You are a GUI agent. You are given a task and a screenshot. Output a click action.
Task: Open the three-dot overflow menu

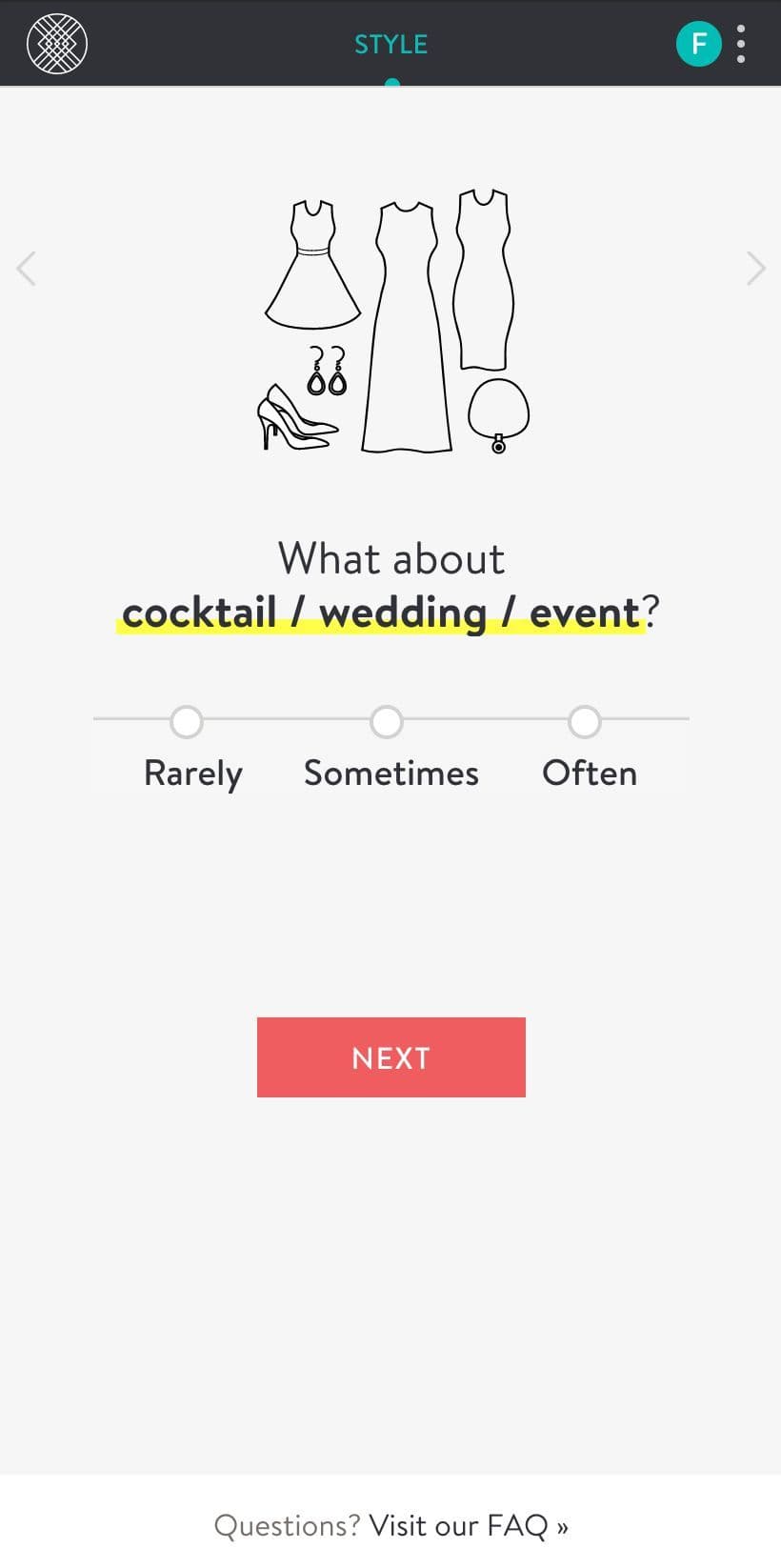coord(741,44)
